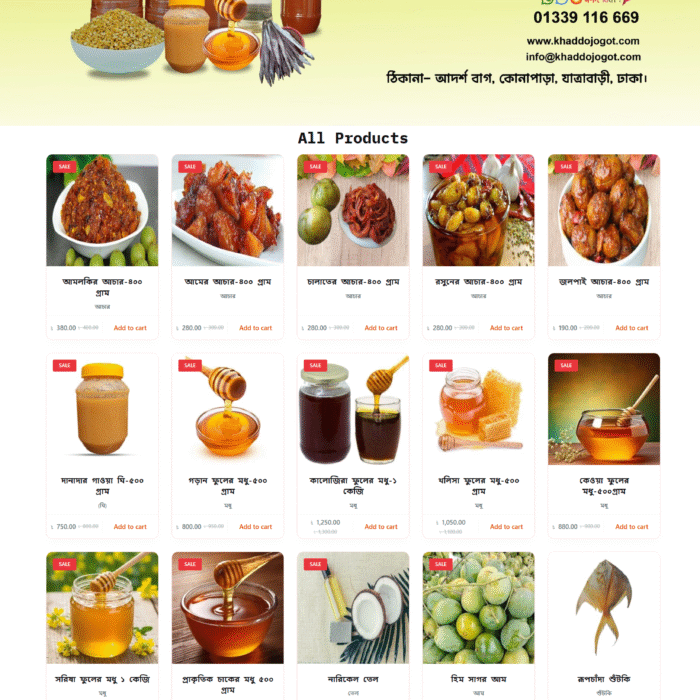Add গড়ান ফুলের মধু-৫০০ গ্রাম to cart

(x=255, y=527)
